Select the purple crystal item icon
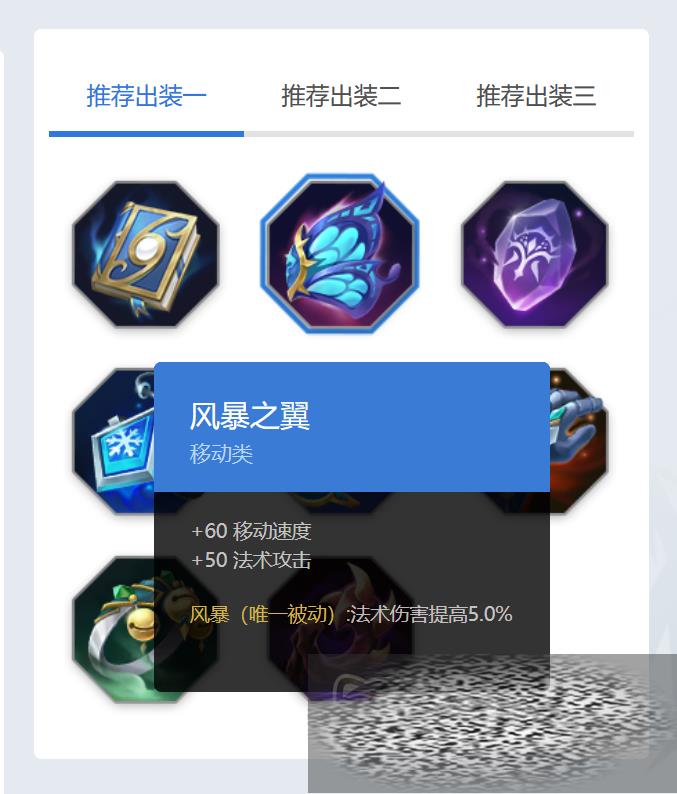Screen dimensions: 677x794 click(x=534, y=255)
